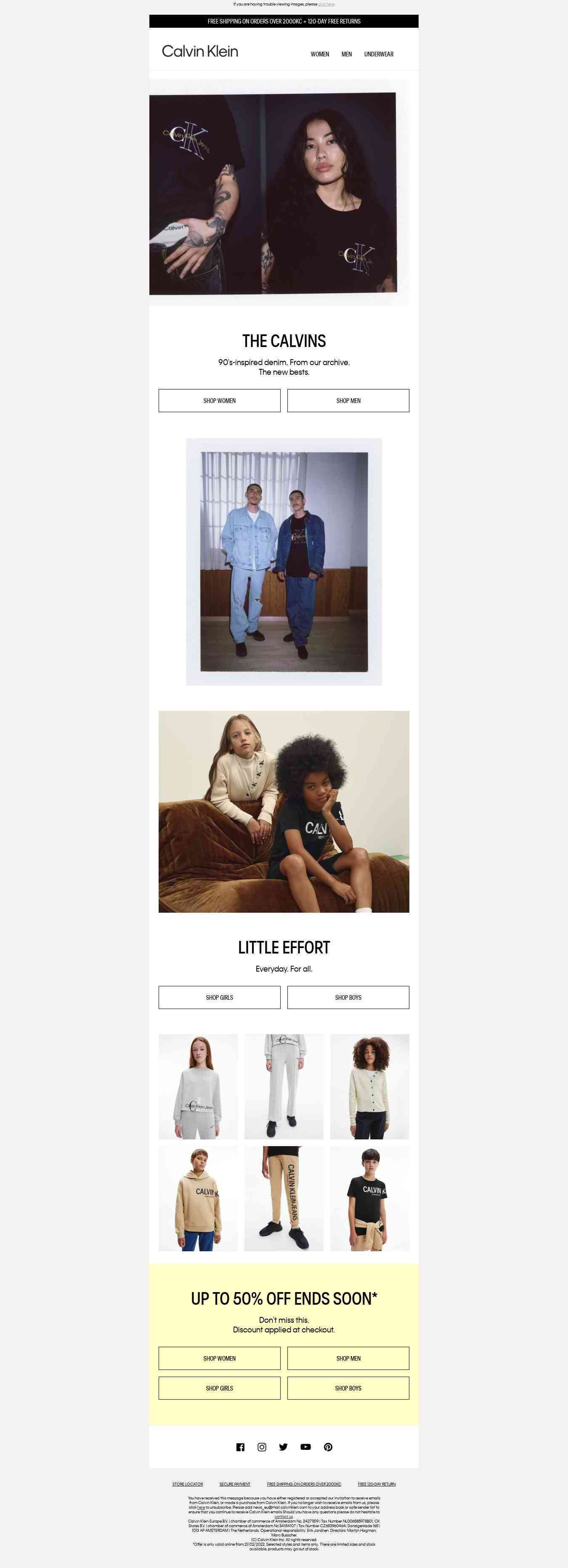This screenshot has width=568, height=1568.
Task: Open the UNDERWEAR navigation link
Action: (x=379, y=54)
